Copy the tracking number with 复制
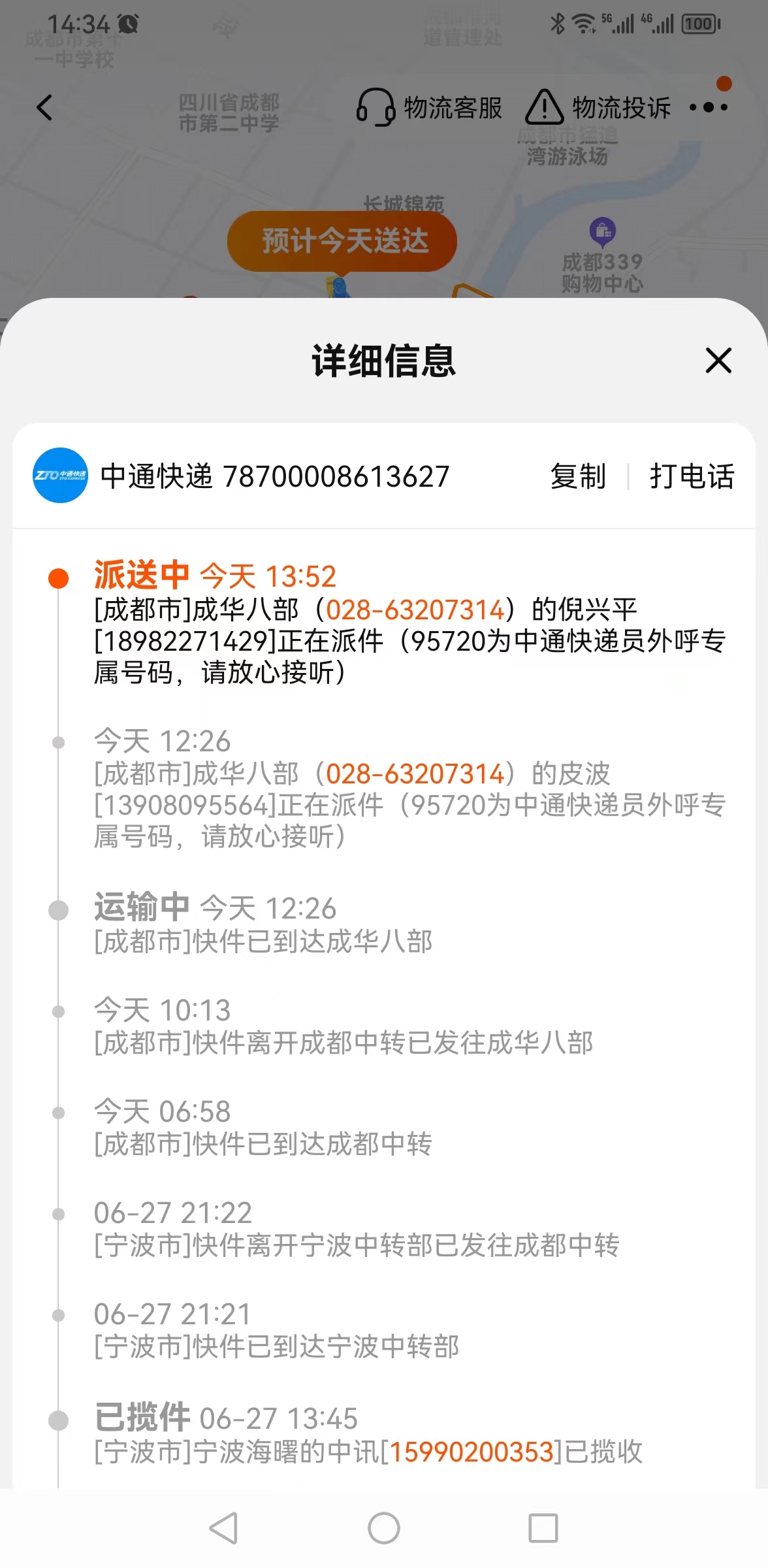Image resolution: width=768 pixels, height=1568 pixels. coord(578,476)
